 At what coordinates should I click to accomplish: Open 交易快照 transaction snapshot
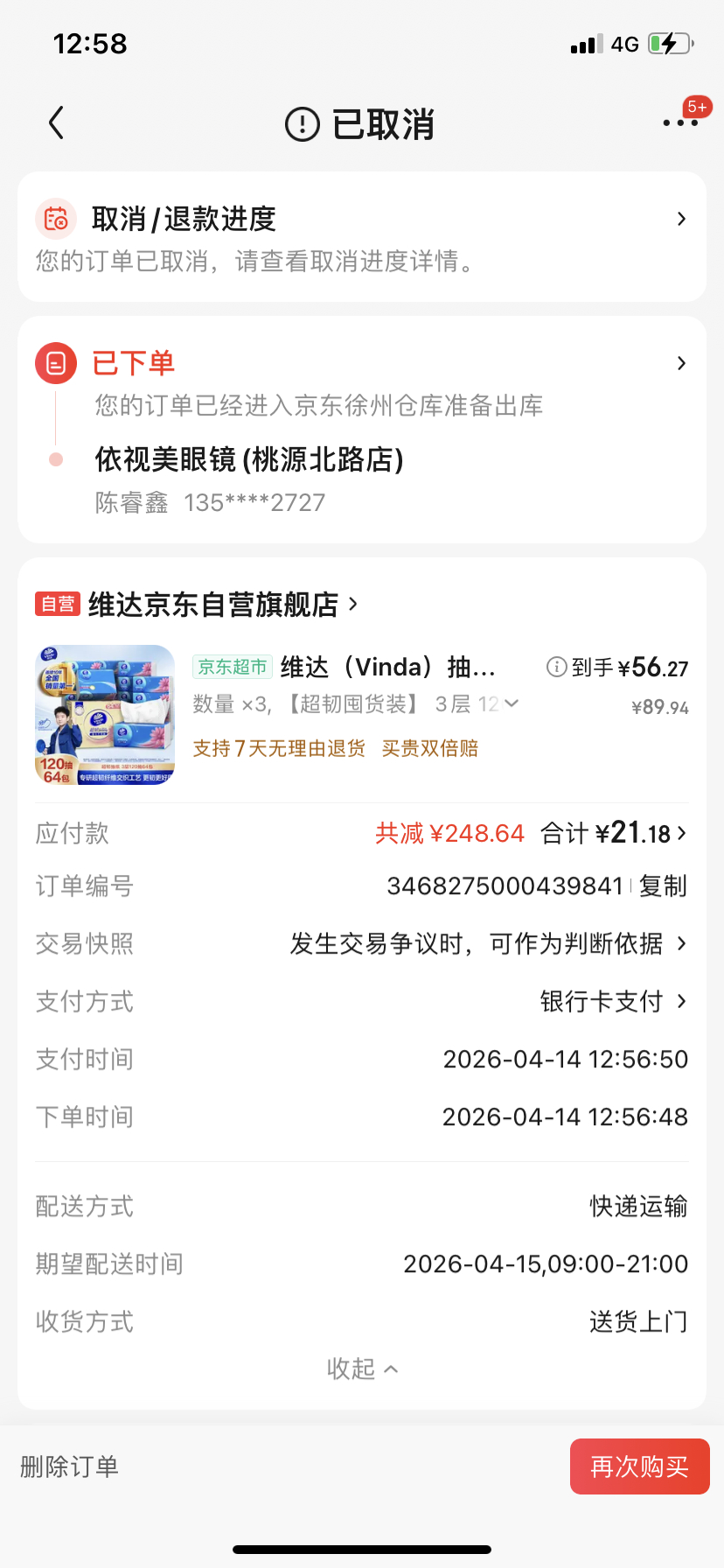(x=488, y=944)
